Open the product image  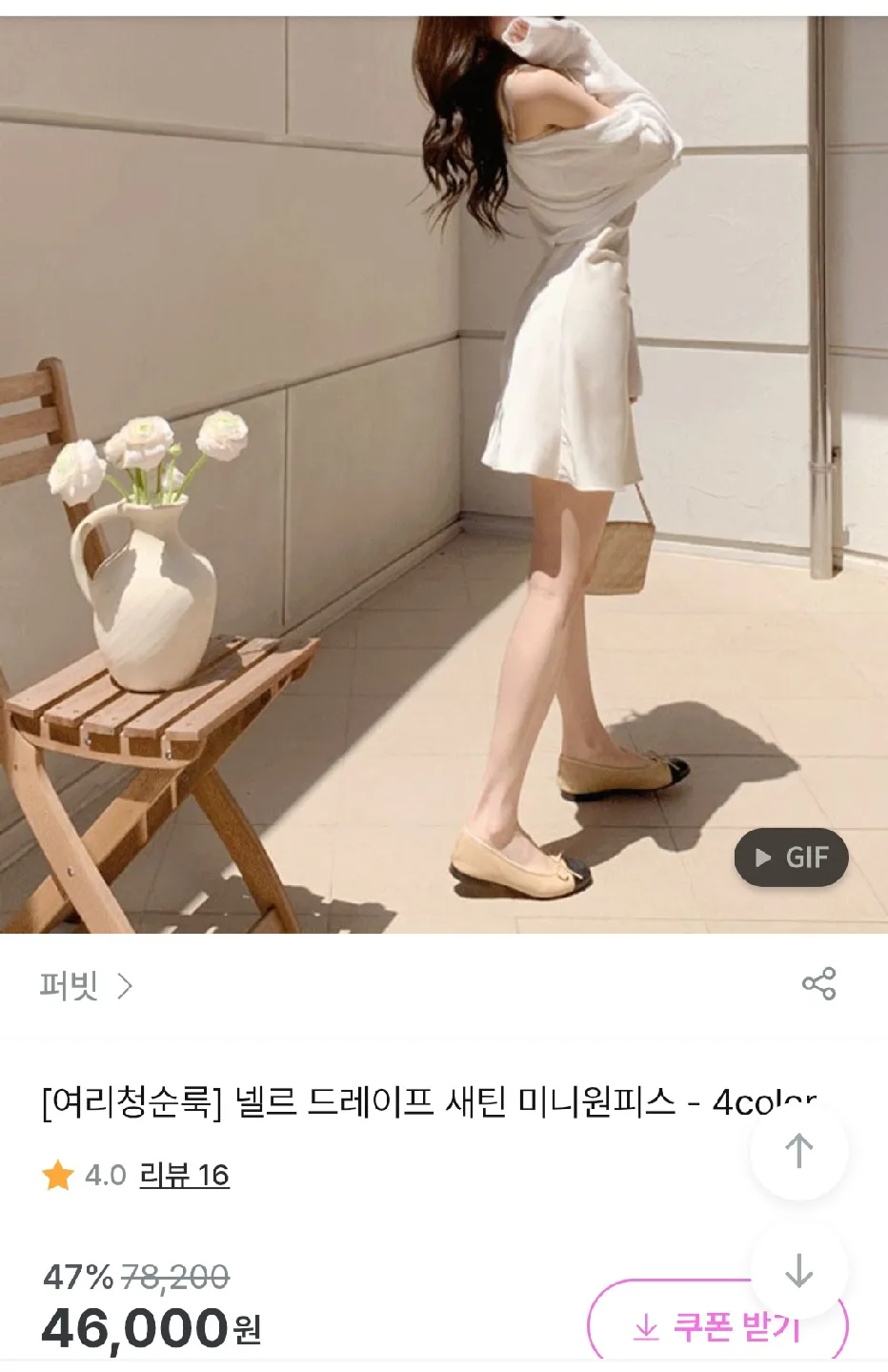(444, 474)
